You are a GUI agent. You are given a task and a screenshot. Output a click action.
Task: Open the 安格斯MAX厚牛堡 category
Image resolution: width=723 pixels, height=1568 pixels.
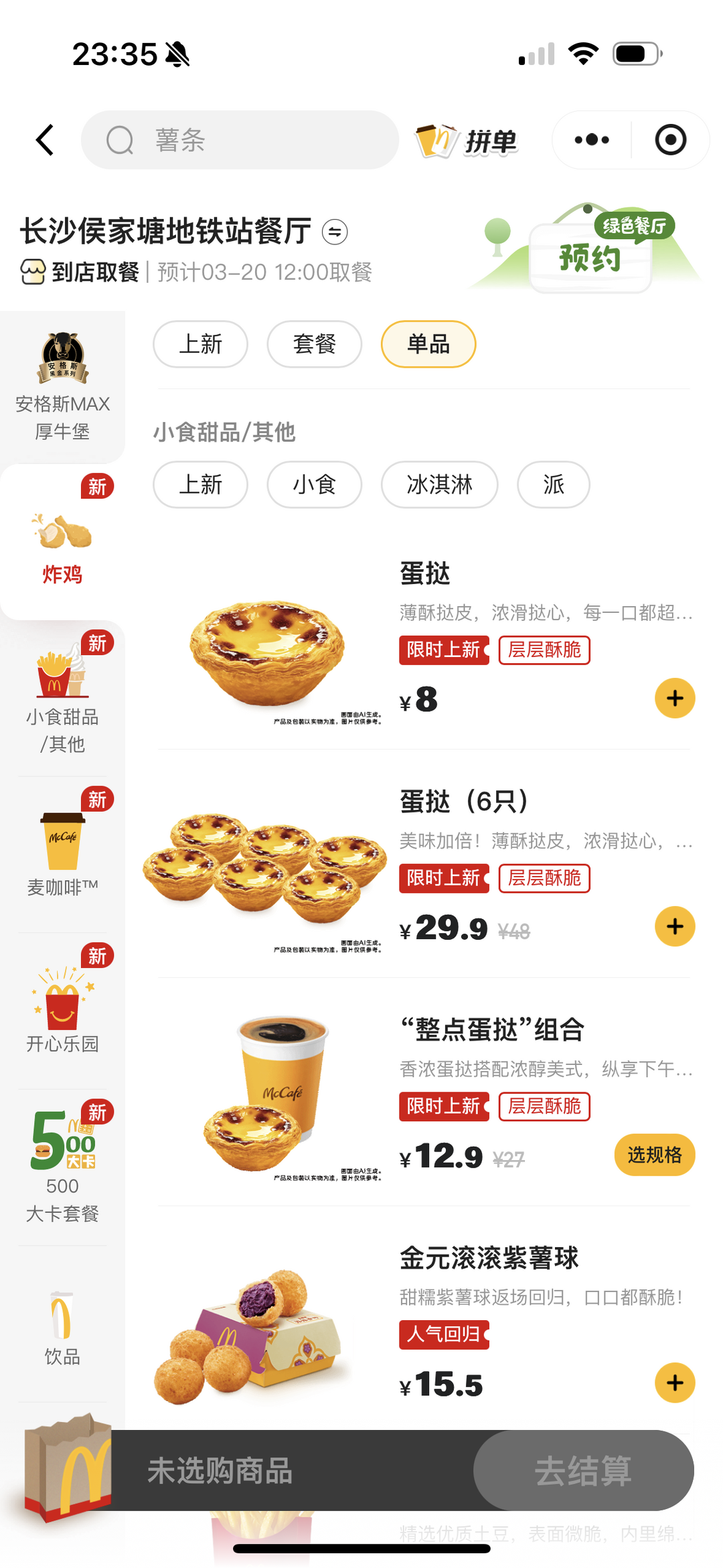[x=62, y=386]
